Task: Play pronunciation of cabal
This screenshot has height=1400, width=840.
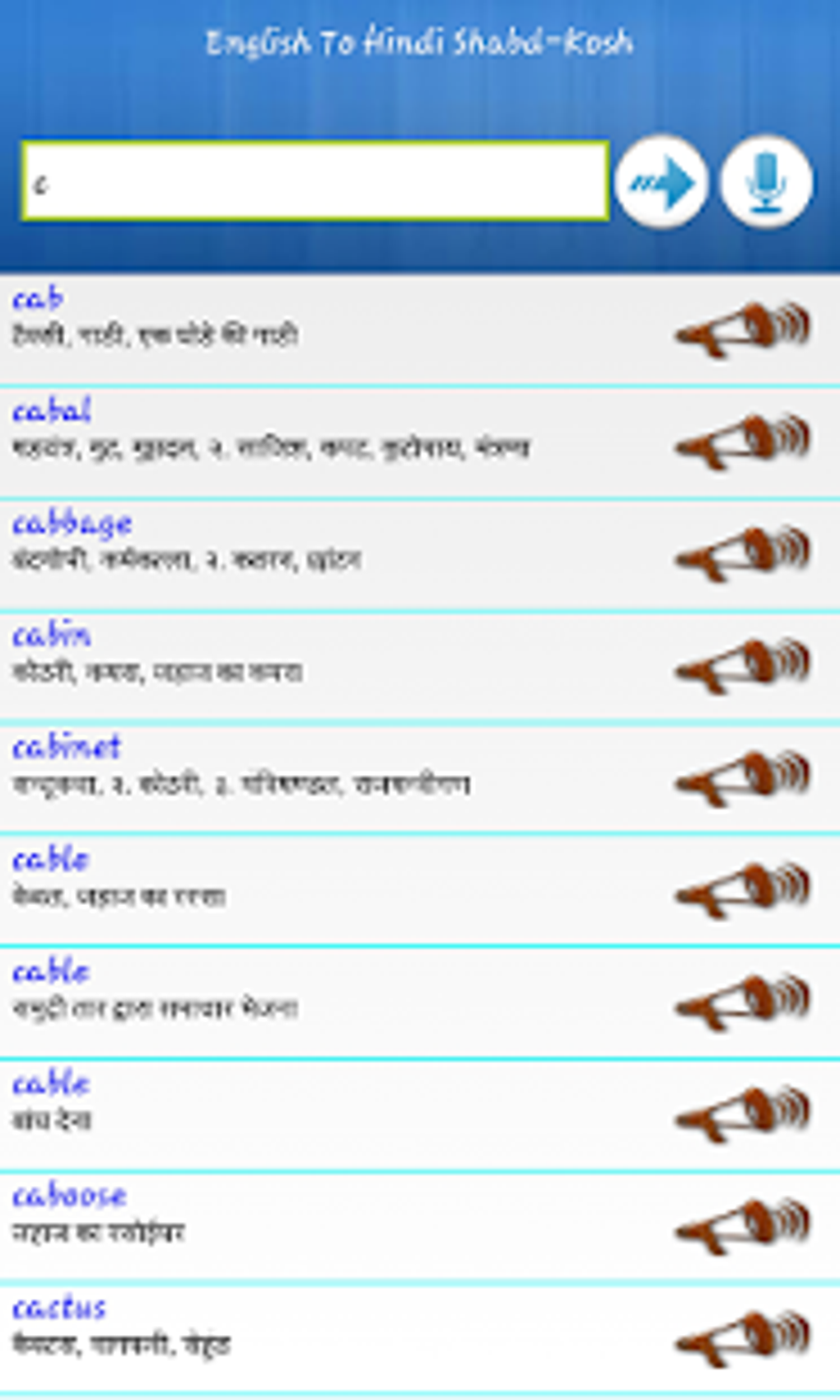Action: pos(743,441)
